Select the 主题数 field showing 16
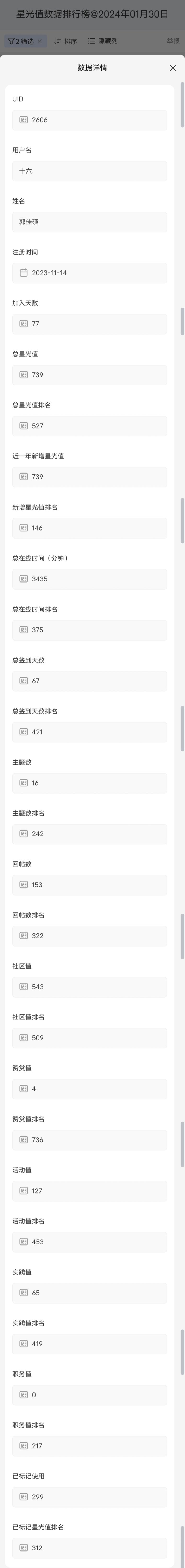 tap(89, 783)
